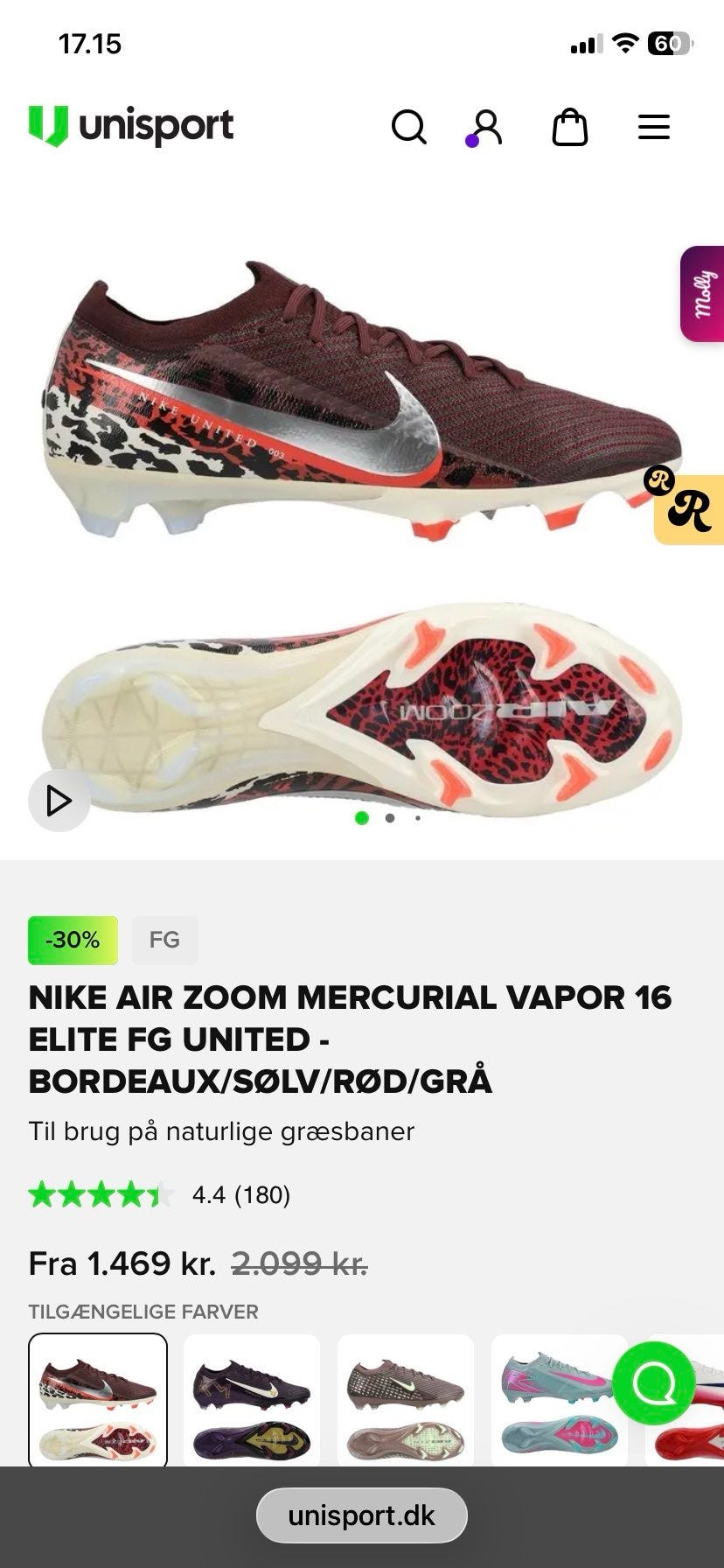The image size is (724, 1568).
Task: Go to the Unisport home logo
Action: click(x=131, y=126)
